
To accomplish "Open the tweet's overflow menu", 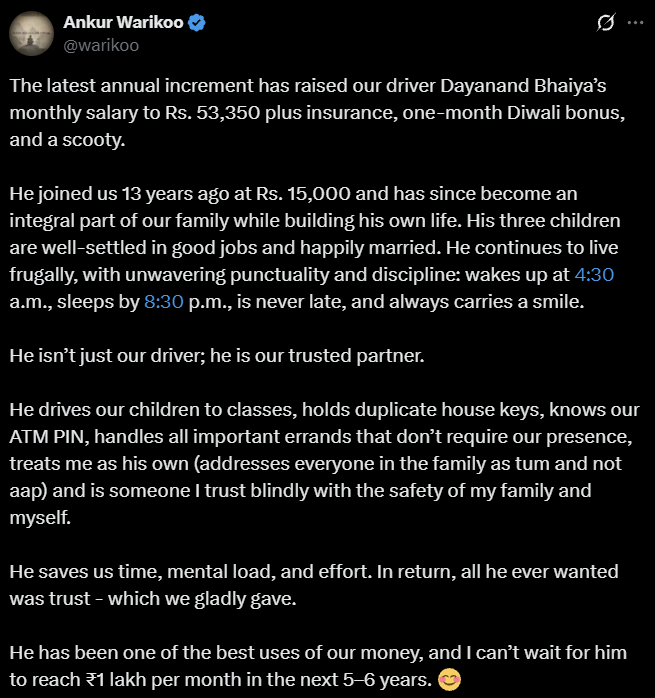I will pos(634,23).
